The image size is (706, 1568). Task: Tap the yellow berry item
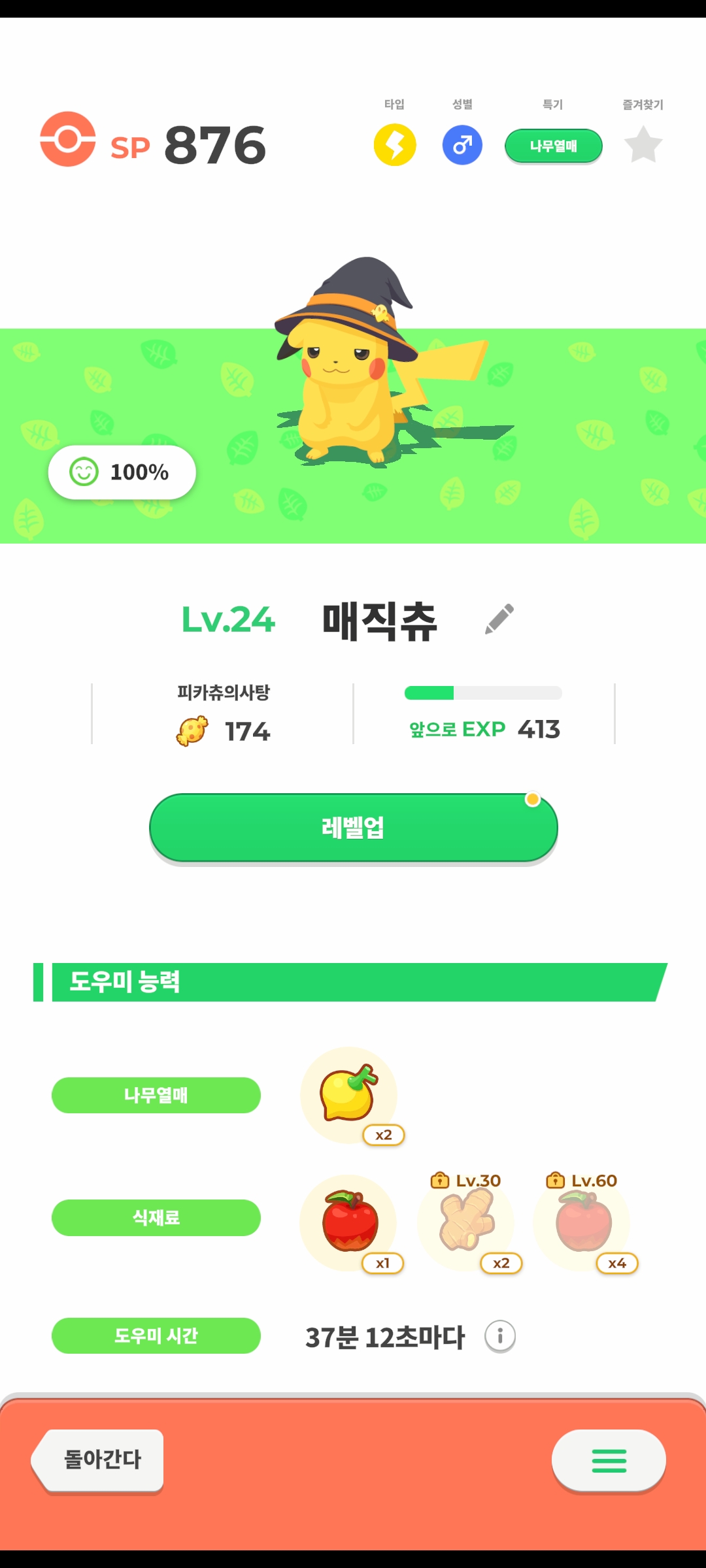348,1094
